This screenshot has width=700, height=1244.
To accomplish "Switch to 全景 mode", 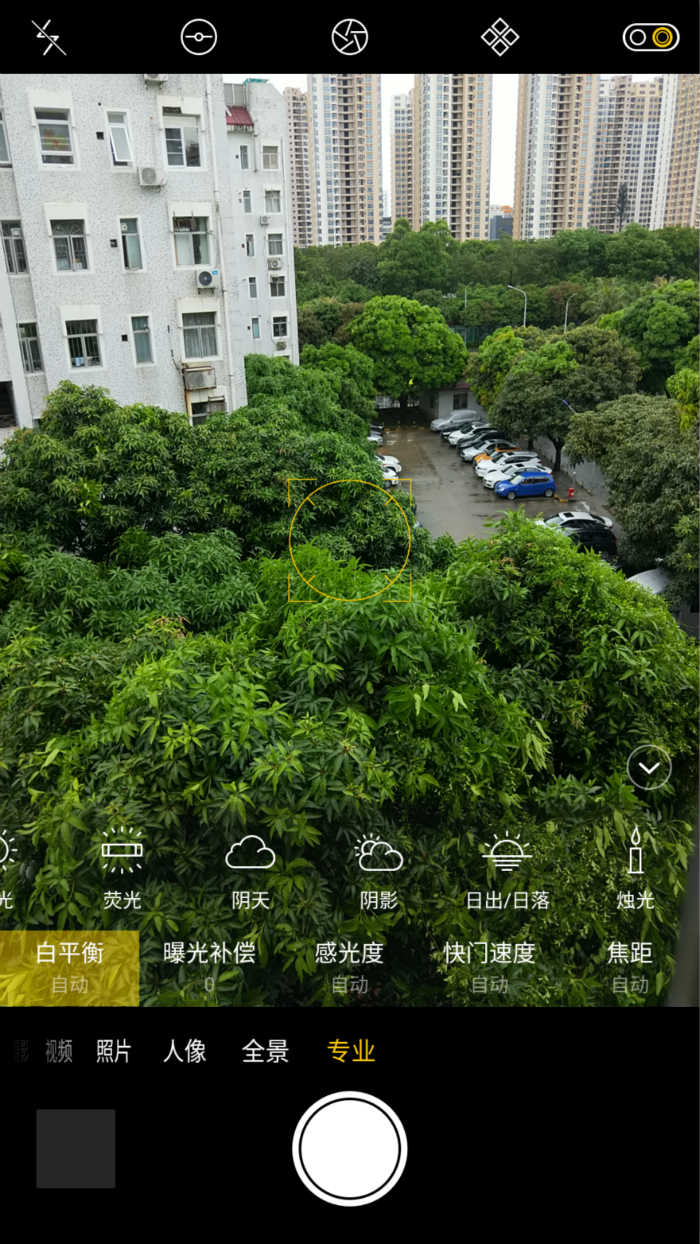I will pos(265,1051).
